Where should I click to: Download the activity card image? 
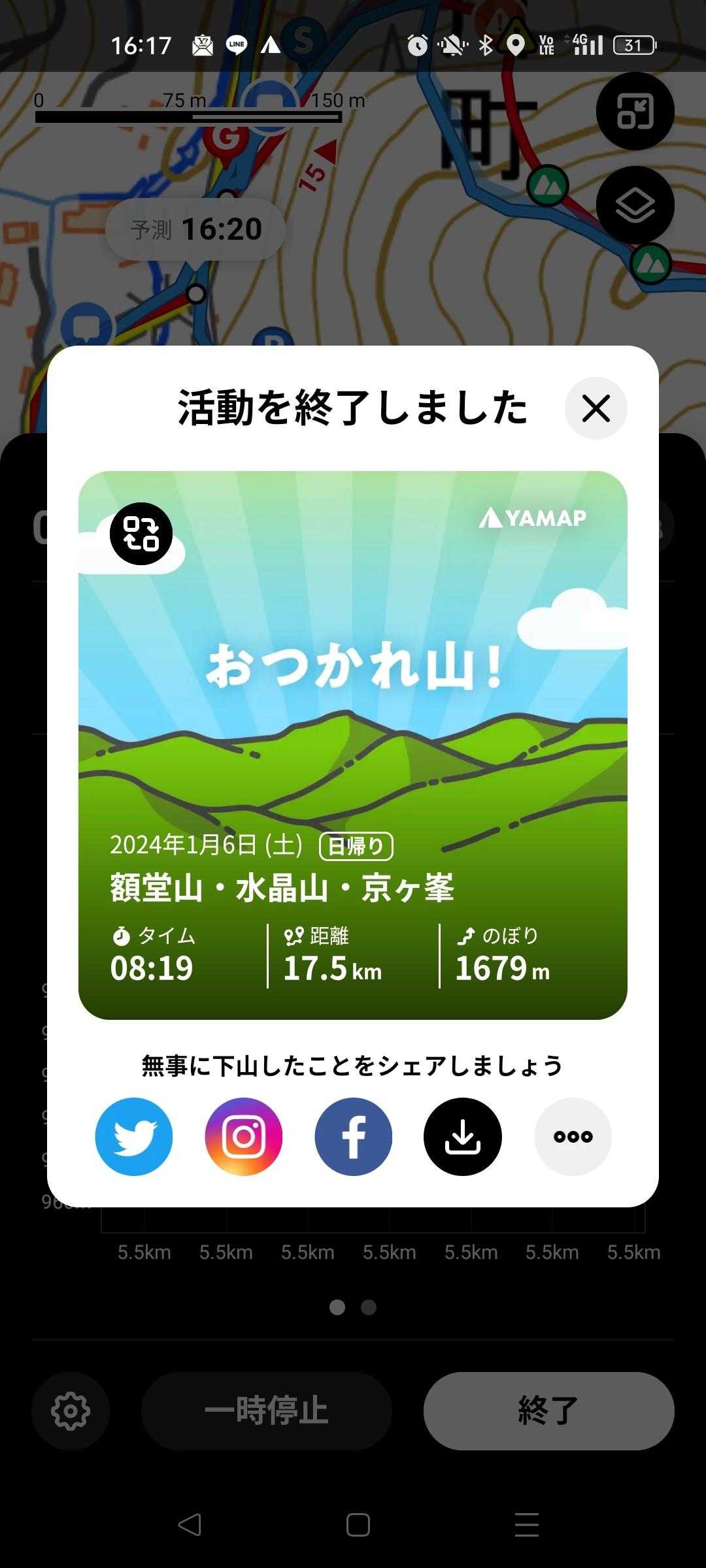point(463,1137)
